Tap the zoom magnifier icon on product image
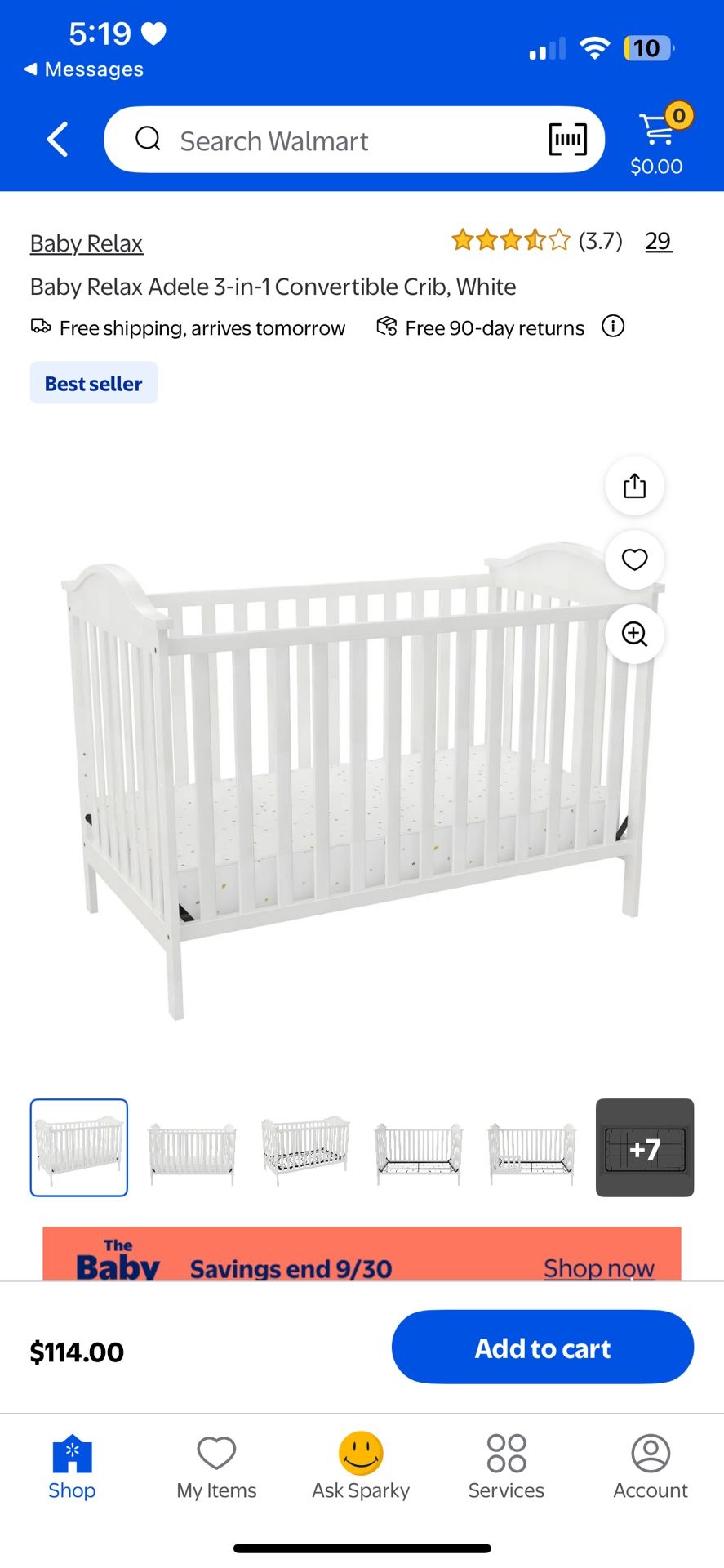Viewport: 724px width, 1568px height. pyautogui.click(x=634, y=635)
